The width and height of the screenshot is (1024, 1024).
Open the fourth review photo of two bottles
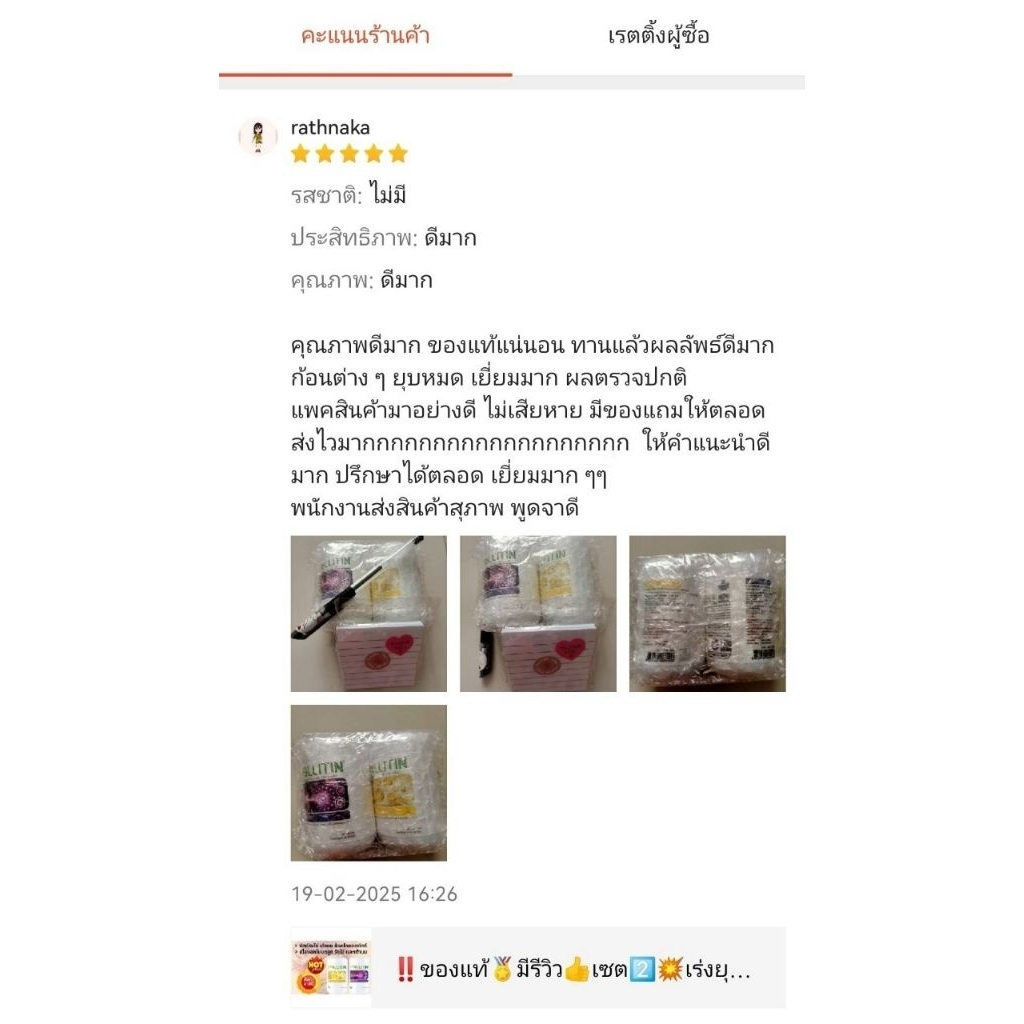(368, 783)
